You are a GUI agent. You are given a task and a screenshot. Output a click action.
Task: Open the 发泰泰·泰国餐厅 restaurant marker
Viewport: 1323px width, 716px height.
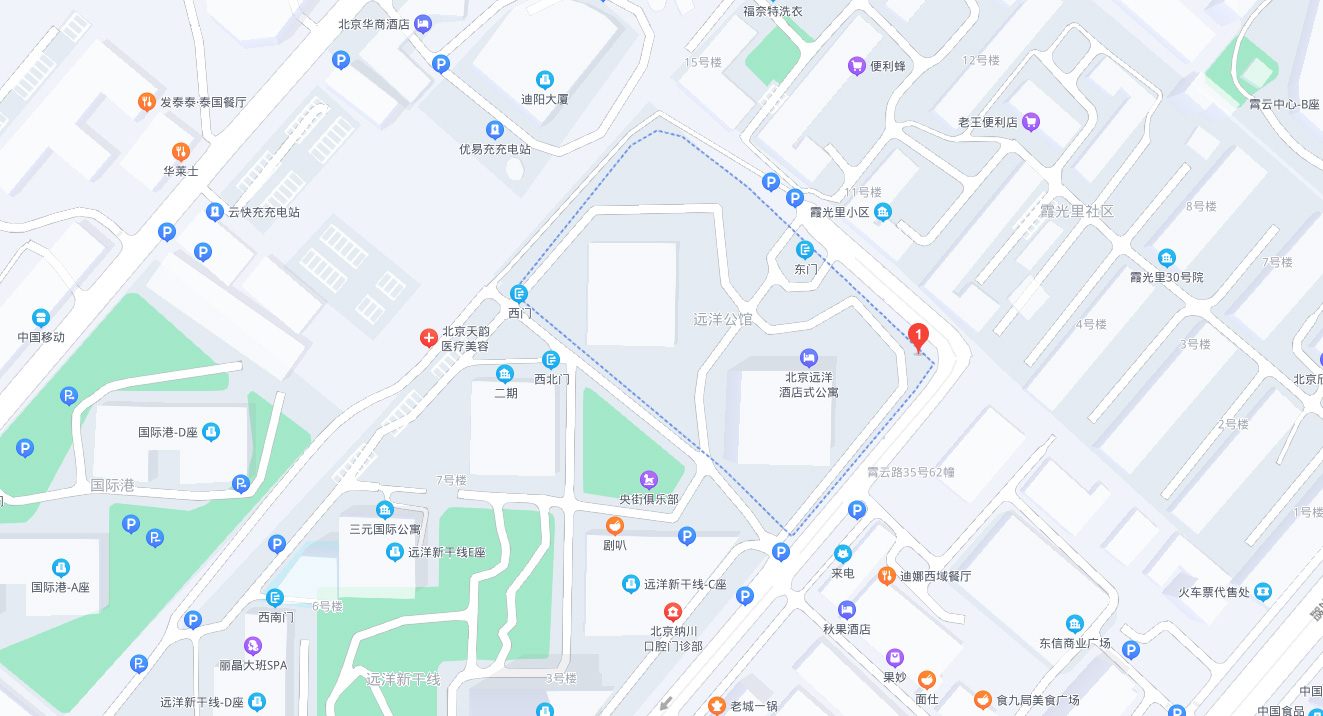pyautogui.click(x=147, y=102)
